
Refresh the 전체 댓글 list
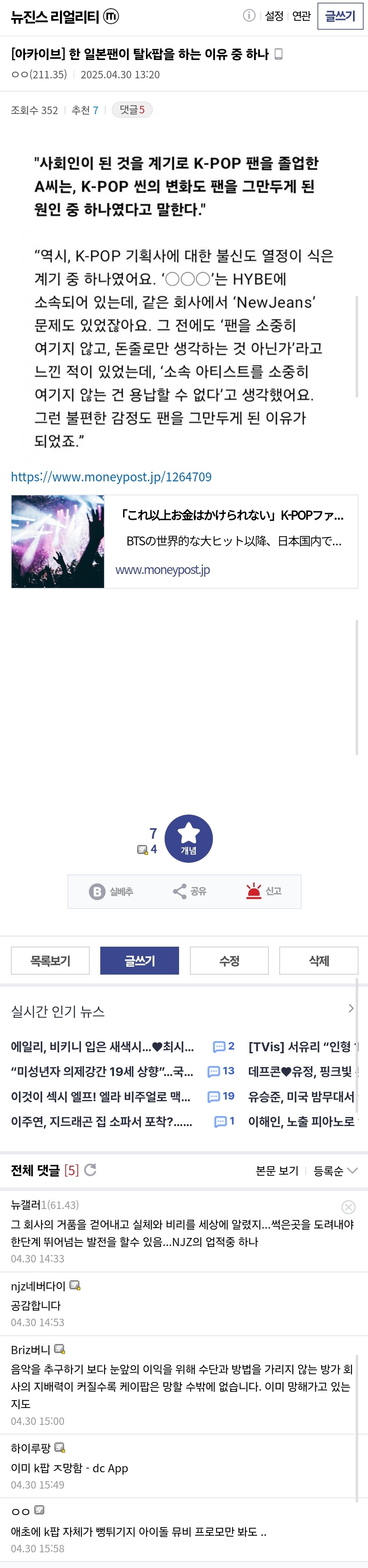pyautogui.click(x=90, y=1170)
